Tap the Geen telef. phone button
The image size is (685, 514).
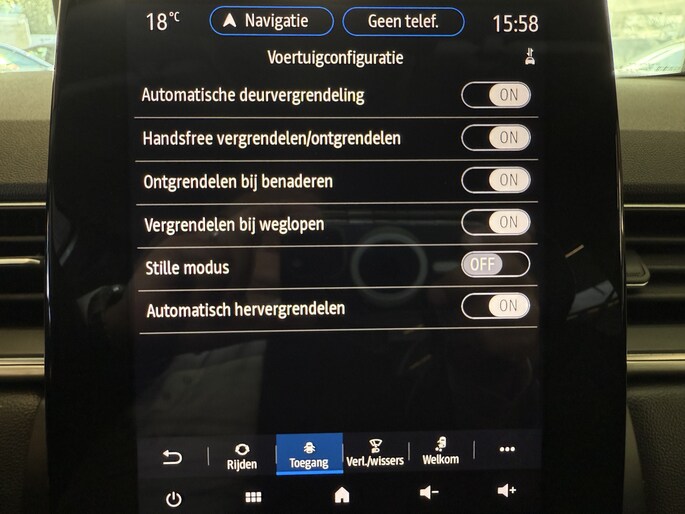click(403, 21)
